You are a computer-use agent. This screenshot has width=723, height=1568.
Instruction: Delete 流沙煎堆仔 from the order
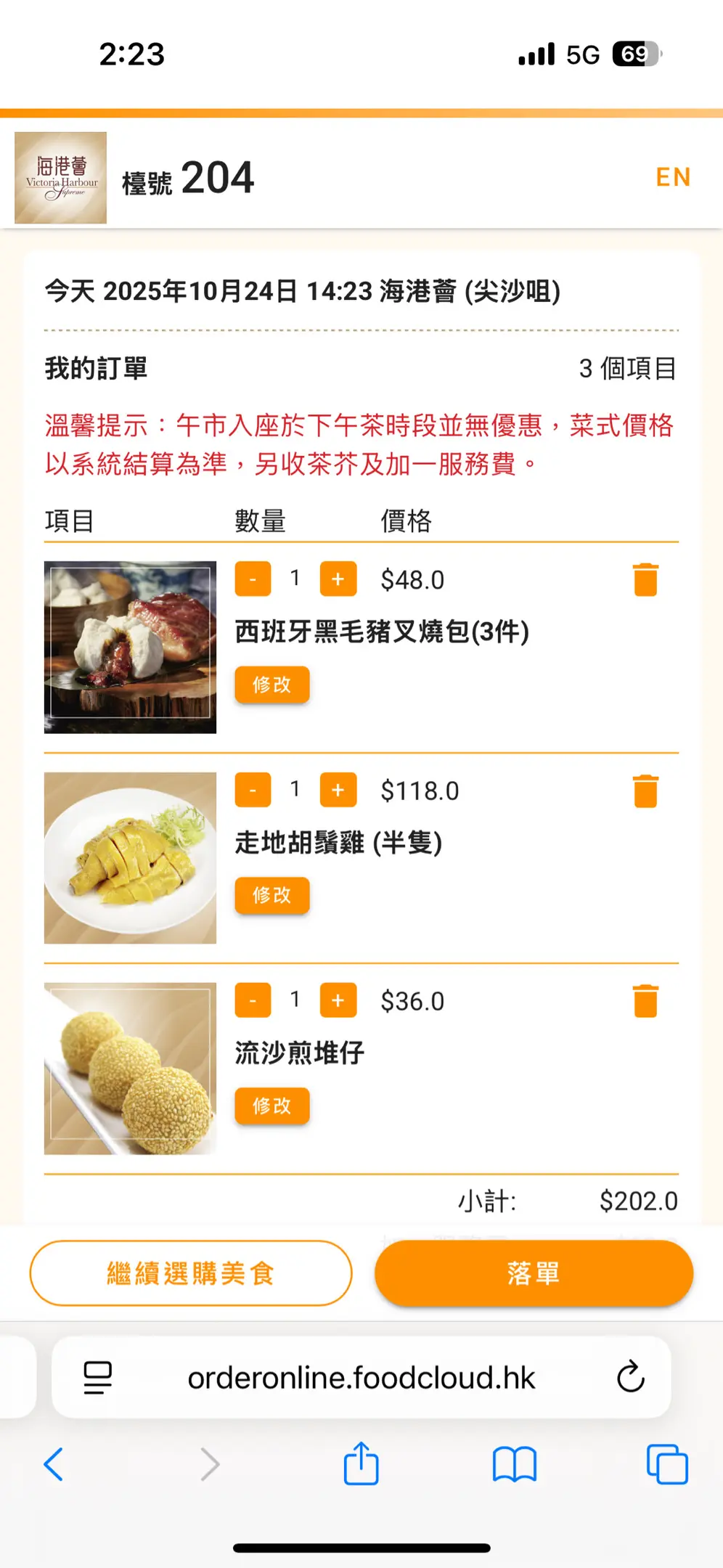pos(645,1001)
